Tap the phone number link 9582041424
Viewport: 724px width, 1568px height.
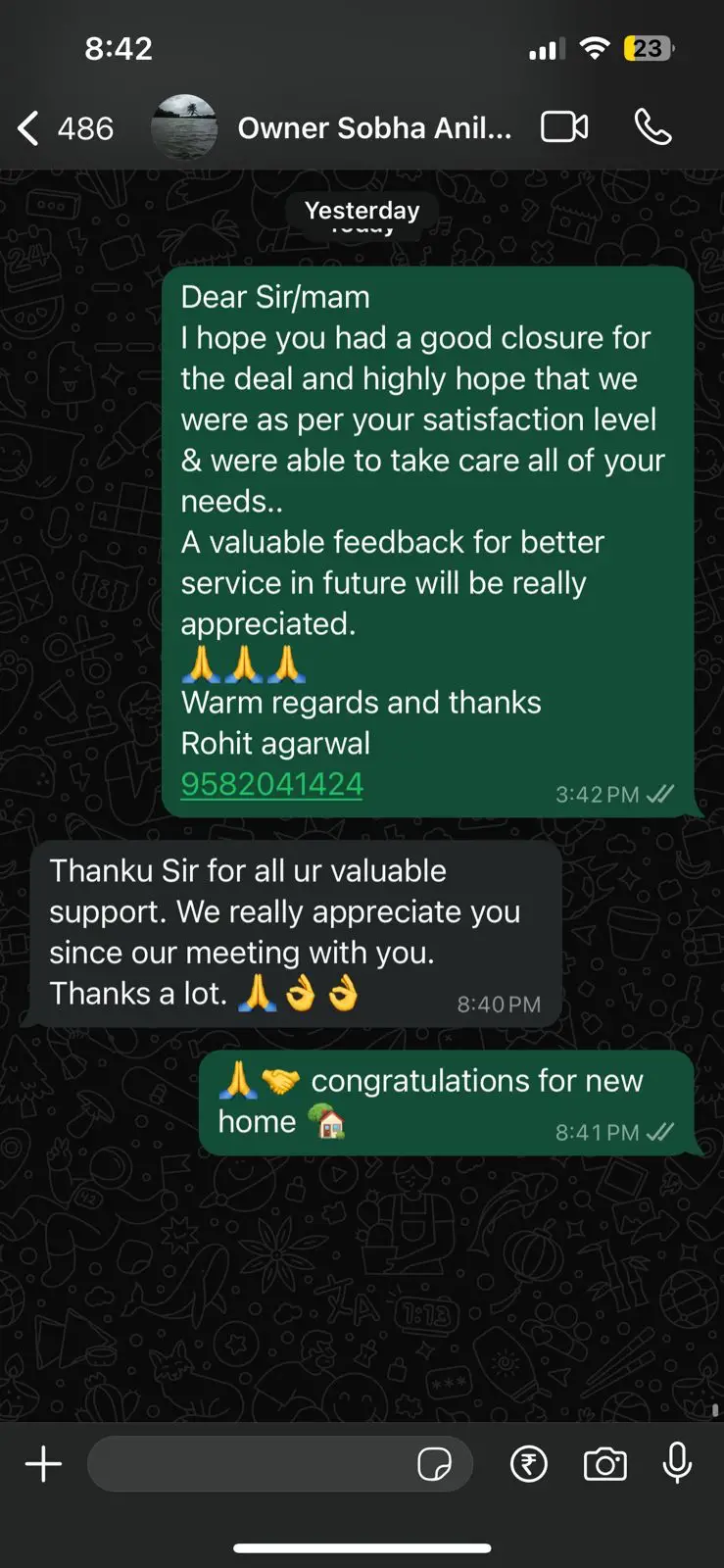[272, 784]
